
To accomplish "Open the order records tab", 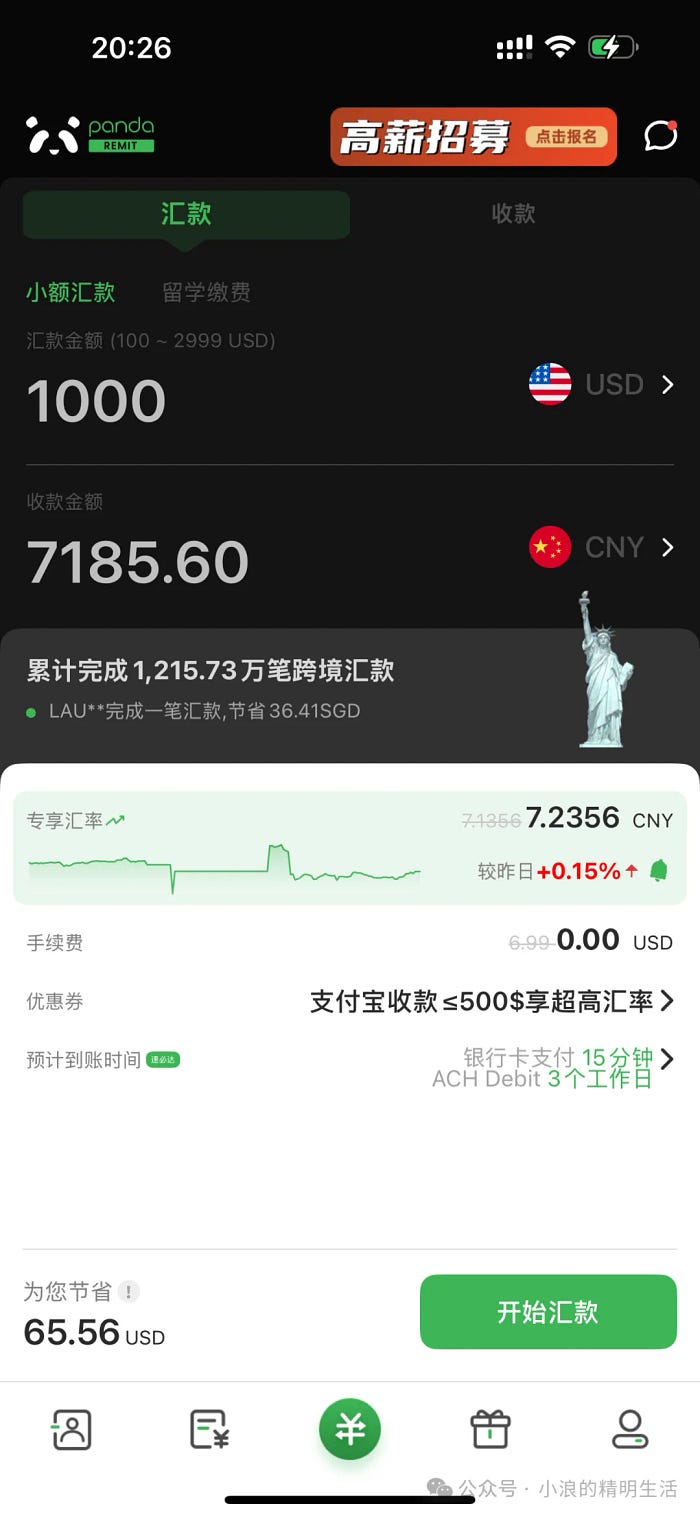I will 210,1430.
